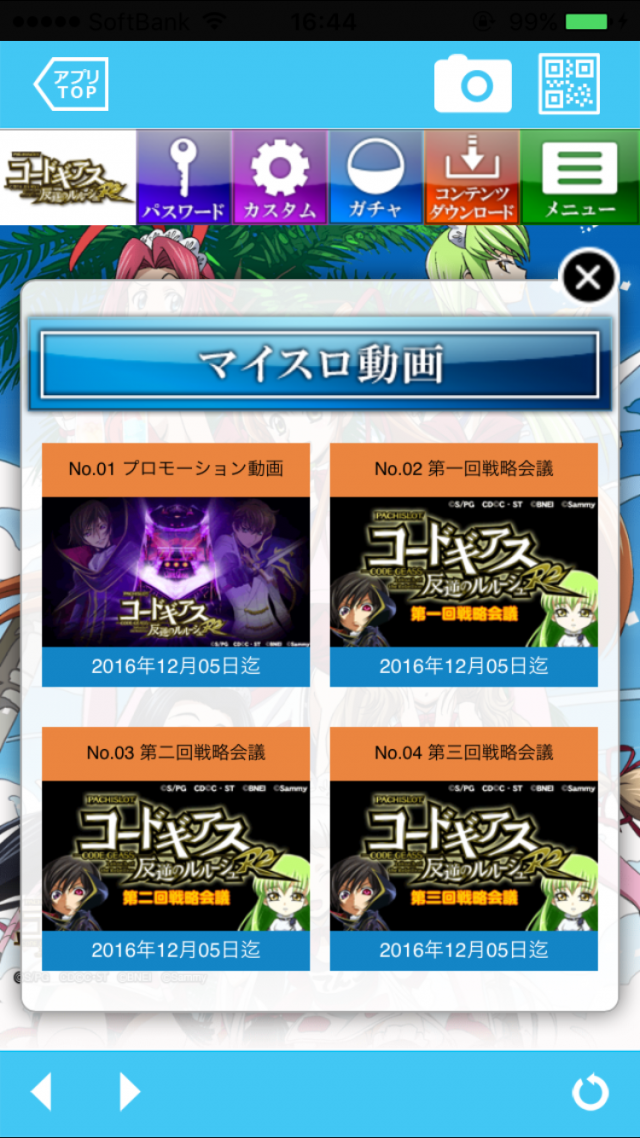Image resolution: width=640 pixels, height=1138 pixels.
Task: Open the カスタム settings tab
Action: [280, 177]
